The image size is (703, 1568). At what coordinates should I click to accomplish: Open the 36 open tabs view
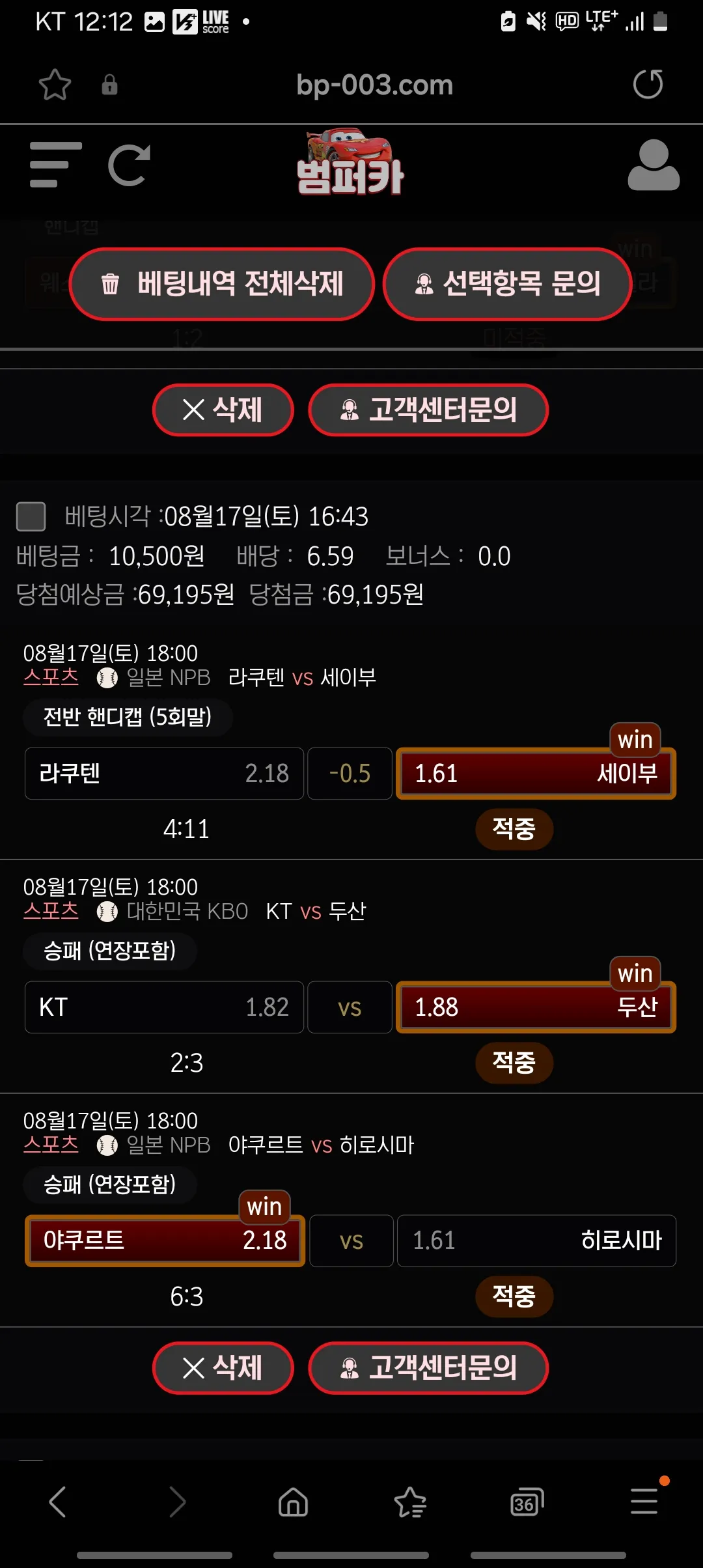[527, 1502]
